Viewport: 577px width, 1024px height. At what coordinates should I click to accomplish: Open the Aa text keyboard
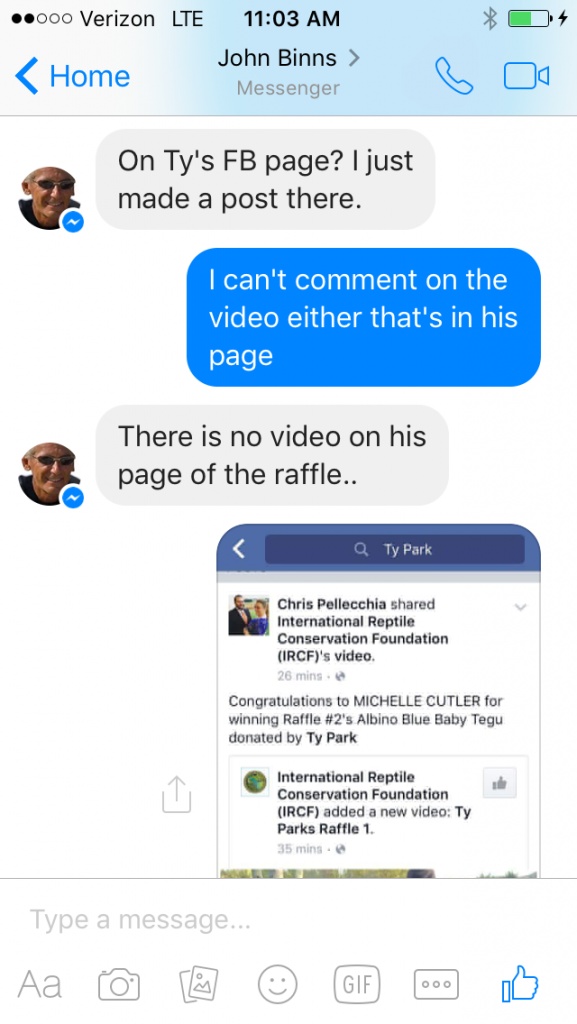click(x=40, y=984)
